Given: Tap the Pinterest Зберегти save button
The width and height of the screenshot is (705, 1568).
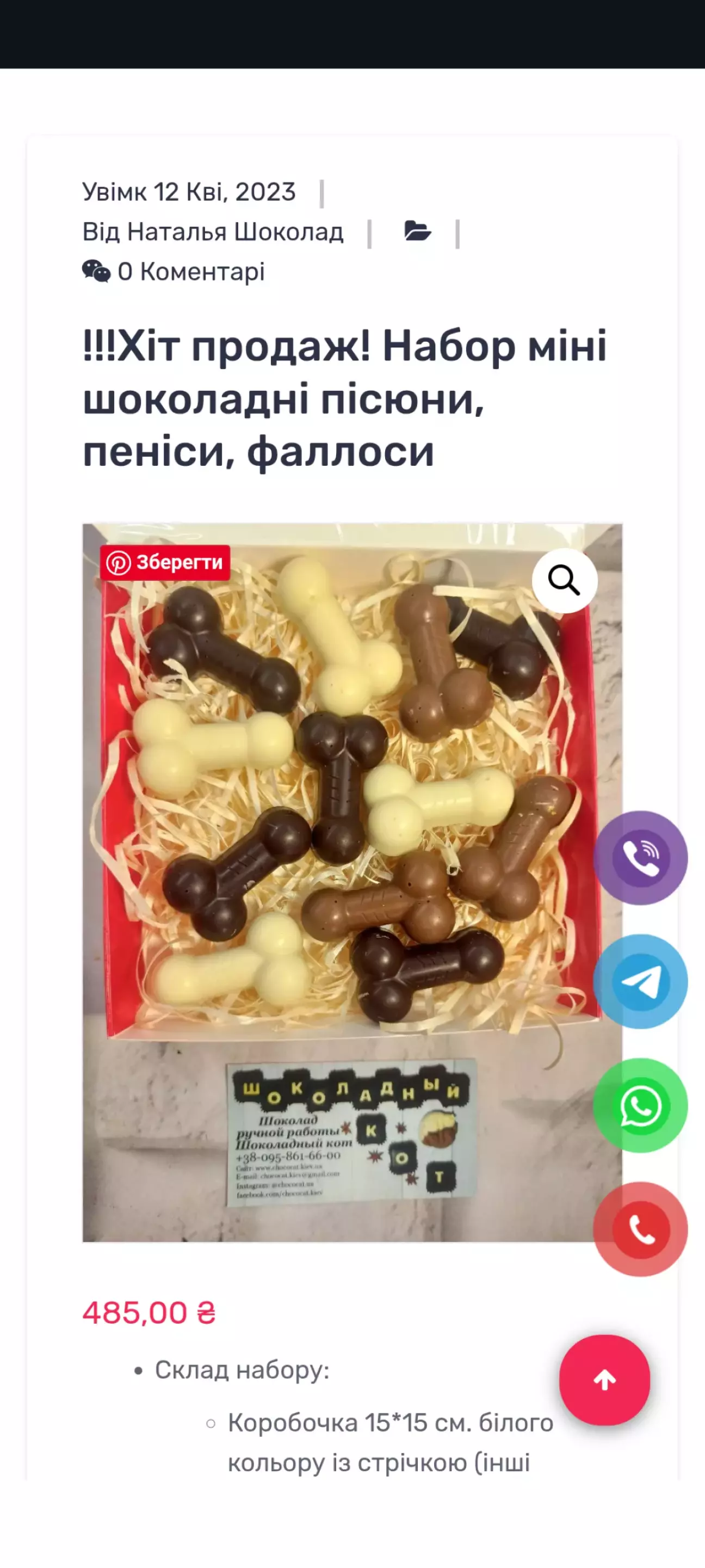Looking at the screenshot, I should tap(165, 562).
